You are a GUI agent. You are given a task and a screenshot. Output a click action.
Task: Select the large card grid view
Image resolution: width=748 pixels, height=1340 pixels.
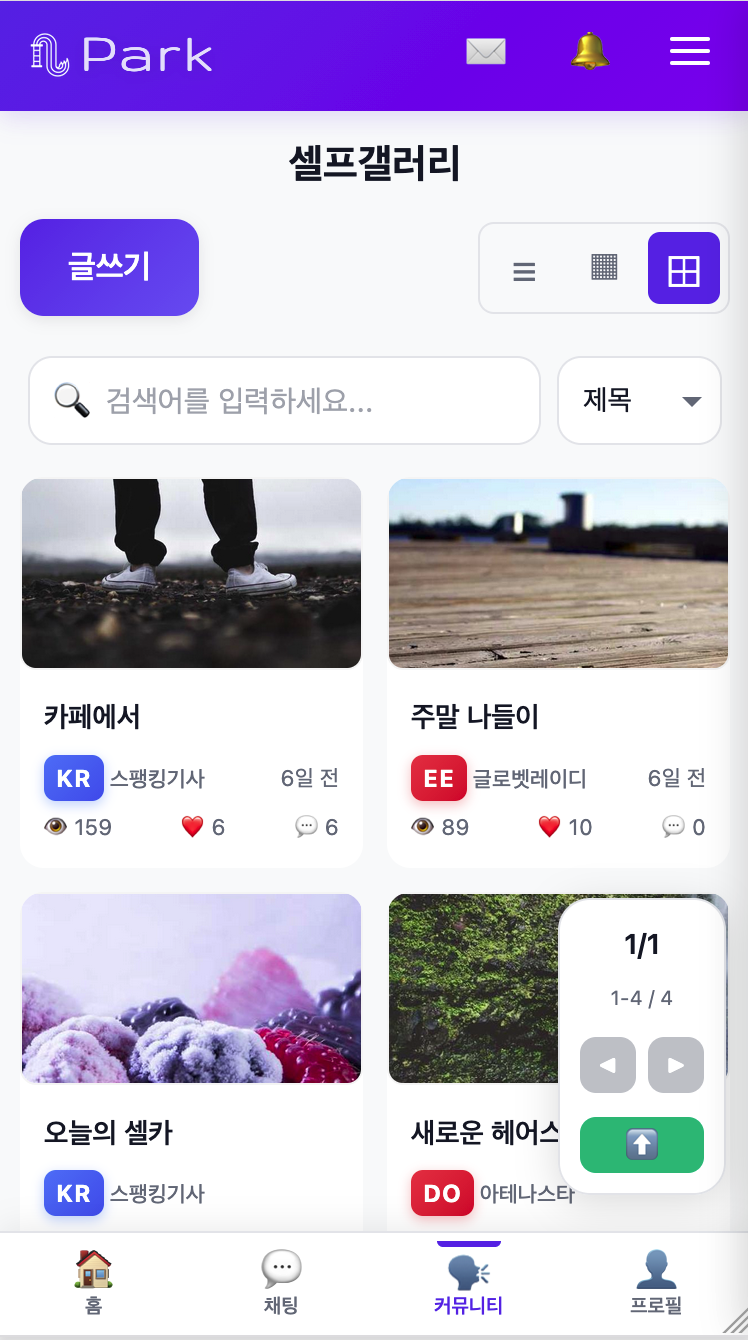(x=684, y=268)
